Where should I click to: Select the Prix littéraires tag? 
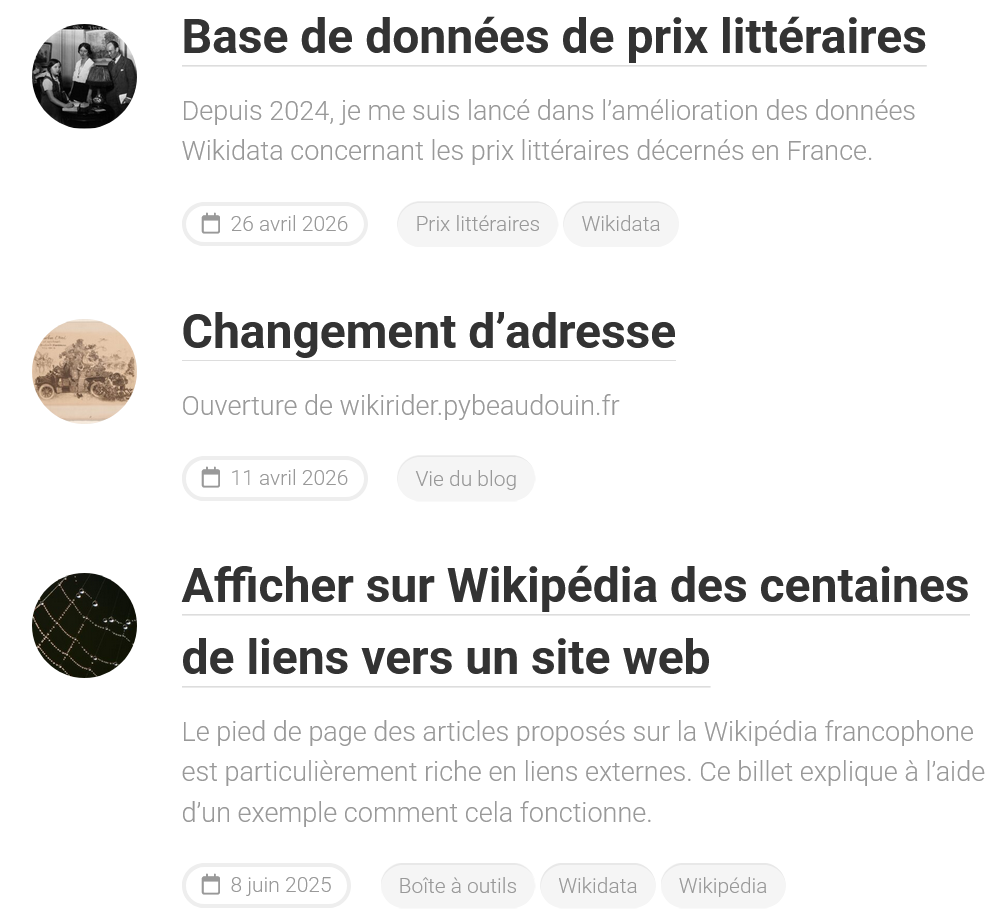[x=477, y=224]
